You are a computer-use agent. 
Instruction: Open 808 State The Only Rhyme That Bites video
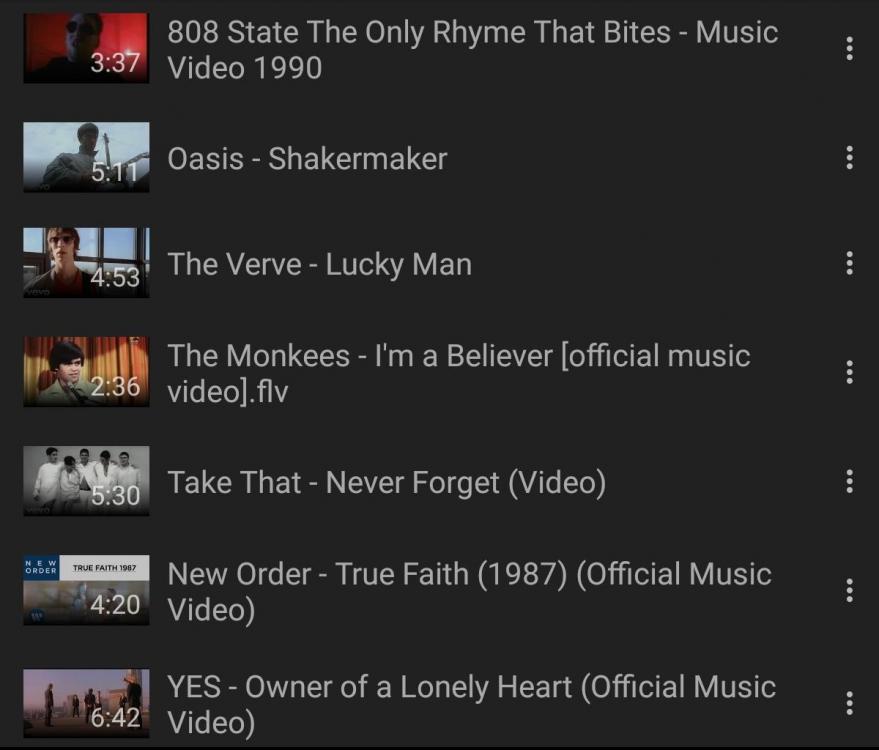point(472,50)
